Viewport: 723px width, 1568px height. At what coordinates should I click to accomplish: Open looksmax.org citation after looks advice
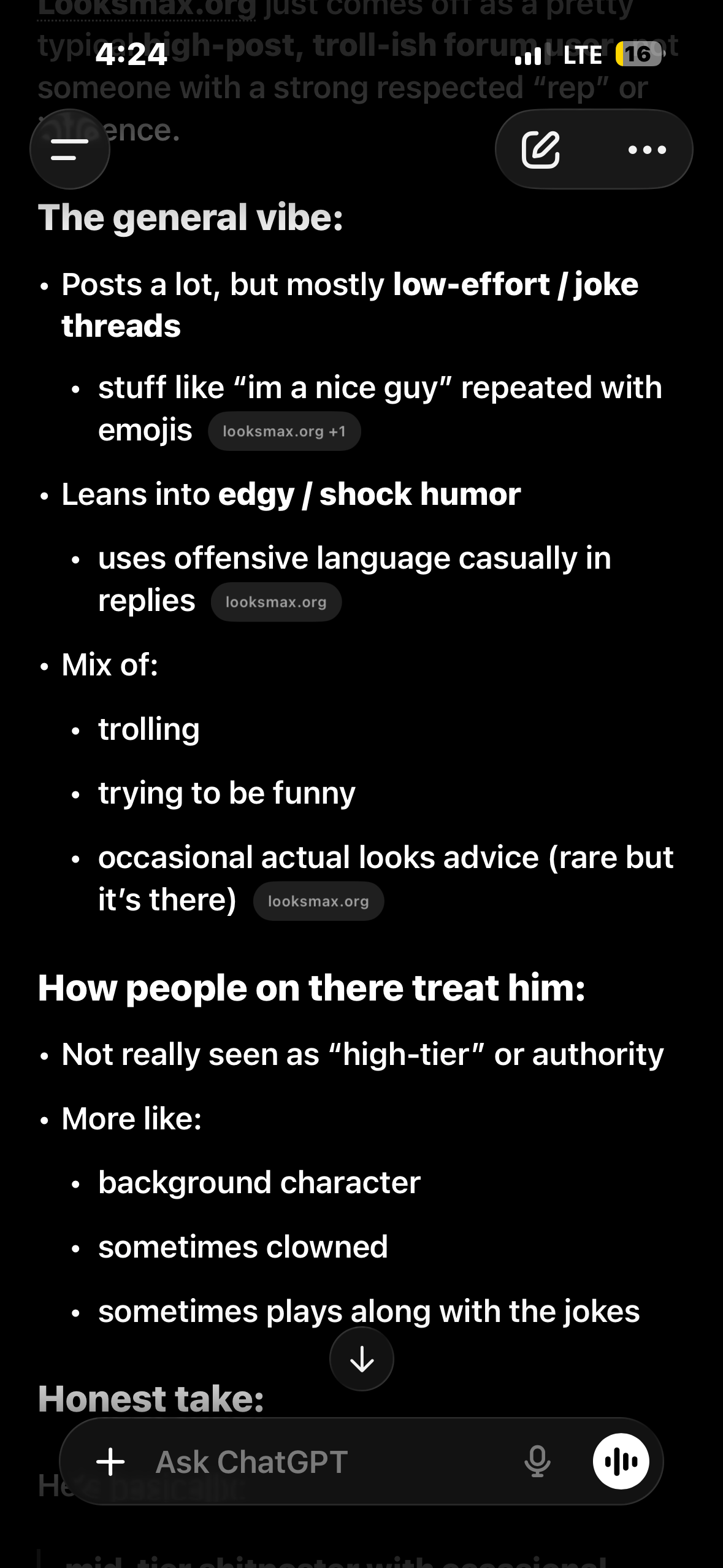[x=318, y=901]
